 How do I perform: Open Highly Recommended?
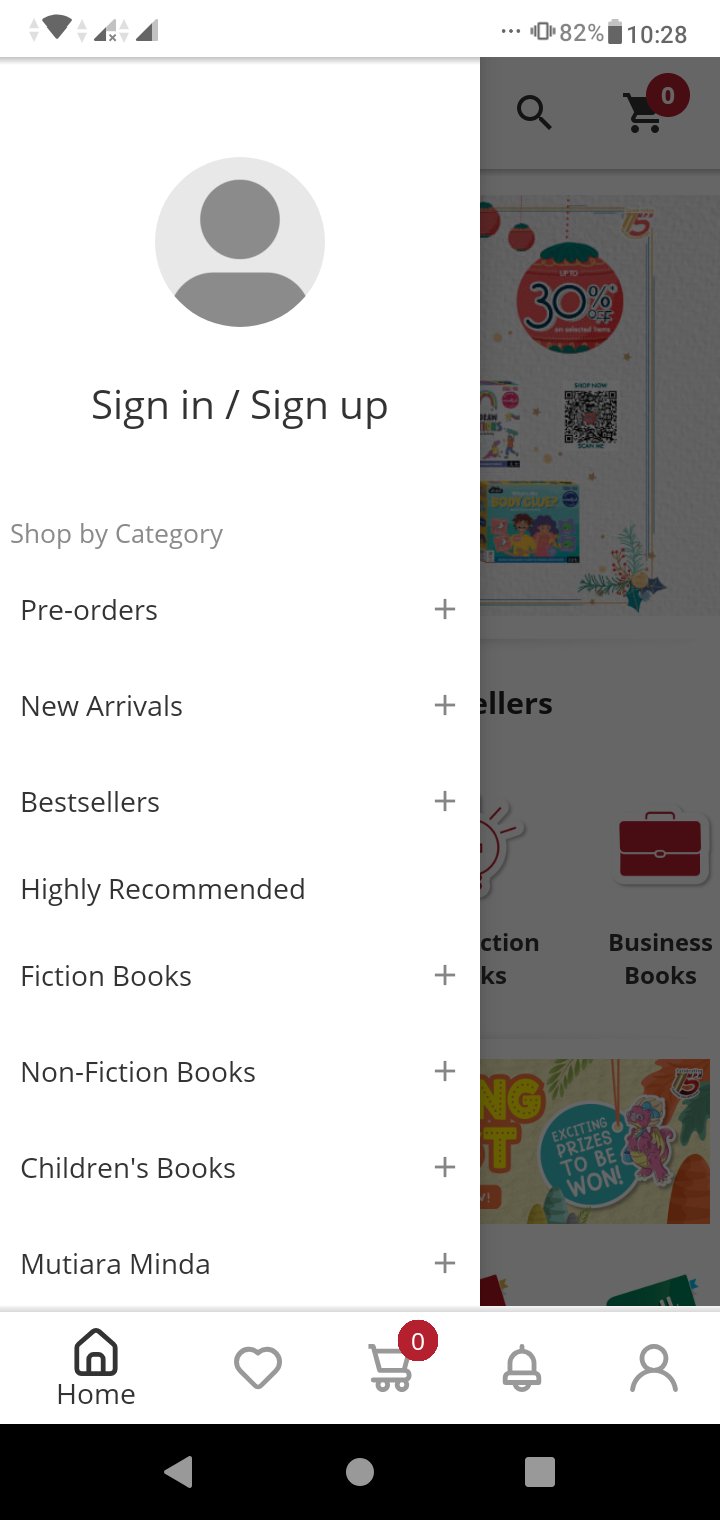(x=163, y=889)
